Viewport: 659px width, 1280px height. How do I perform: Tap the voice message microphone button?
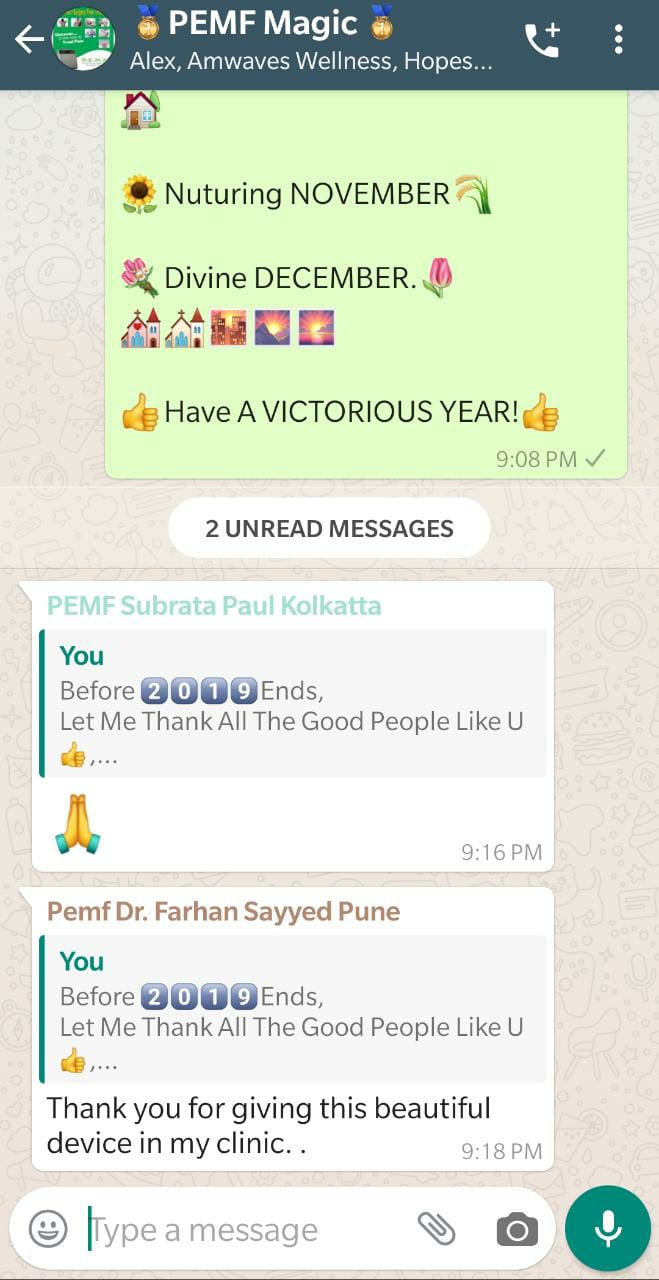pyautogui.click(x=608, y=1229)
